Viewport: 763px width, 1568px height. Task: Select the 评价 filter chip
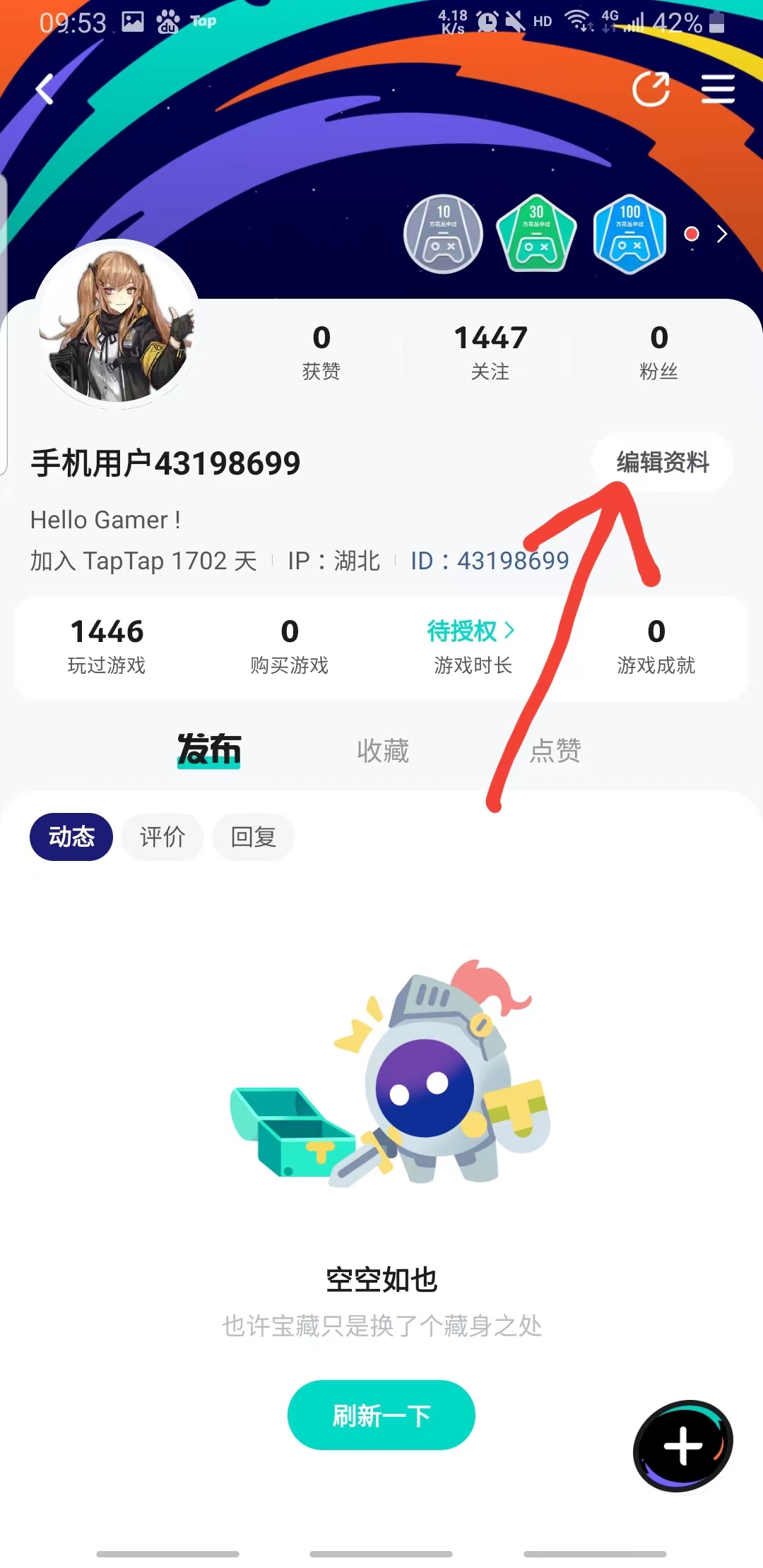[x=162, y=837]
